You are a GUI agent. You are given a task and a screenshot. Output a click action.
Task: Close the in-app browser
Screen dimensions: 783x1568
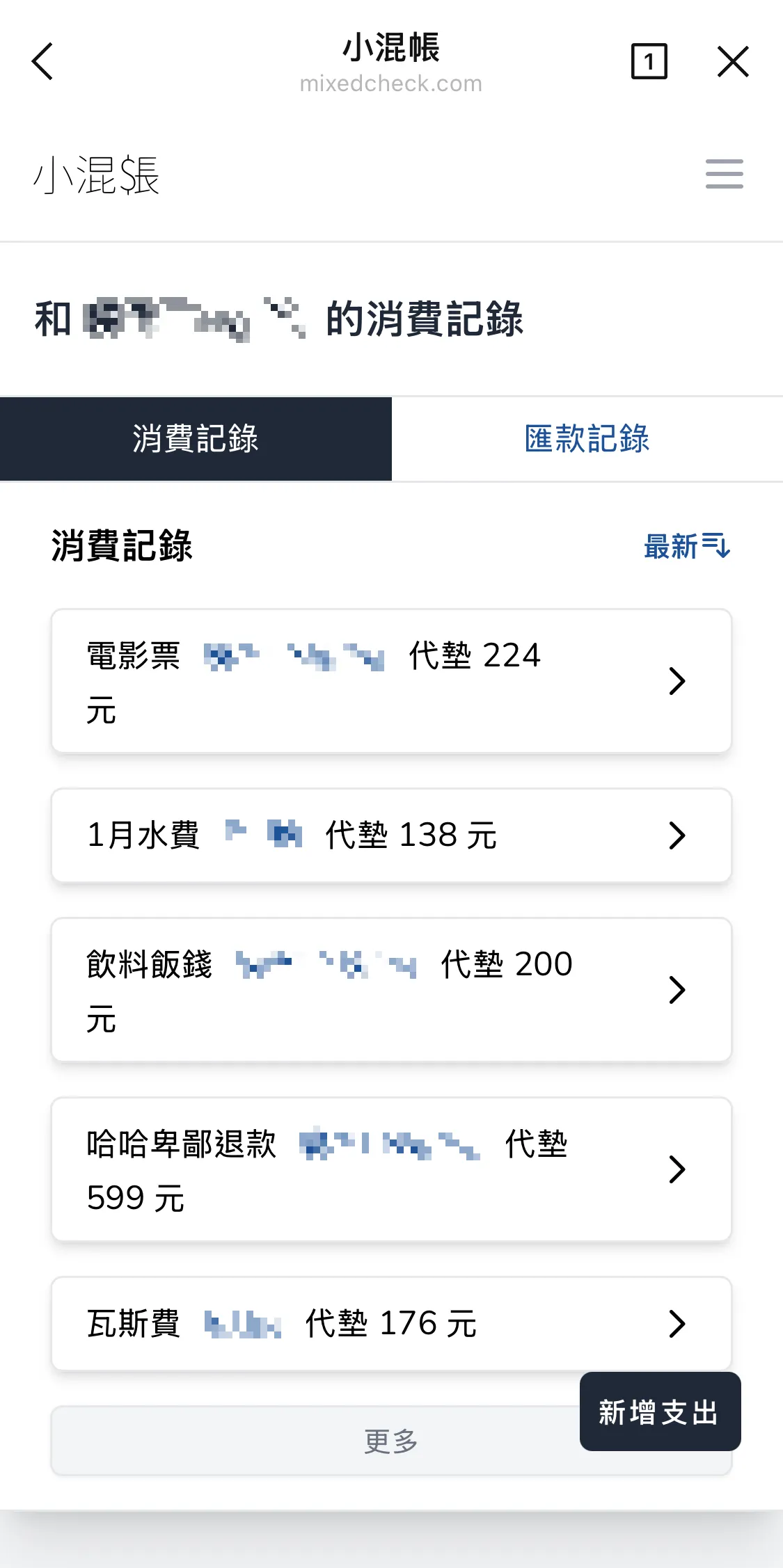[733, 62]
